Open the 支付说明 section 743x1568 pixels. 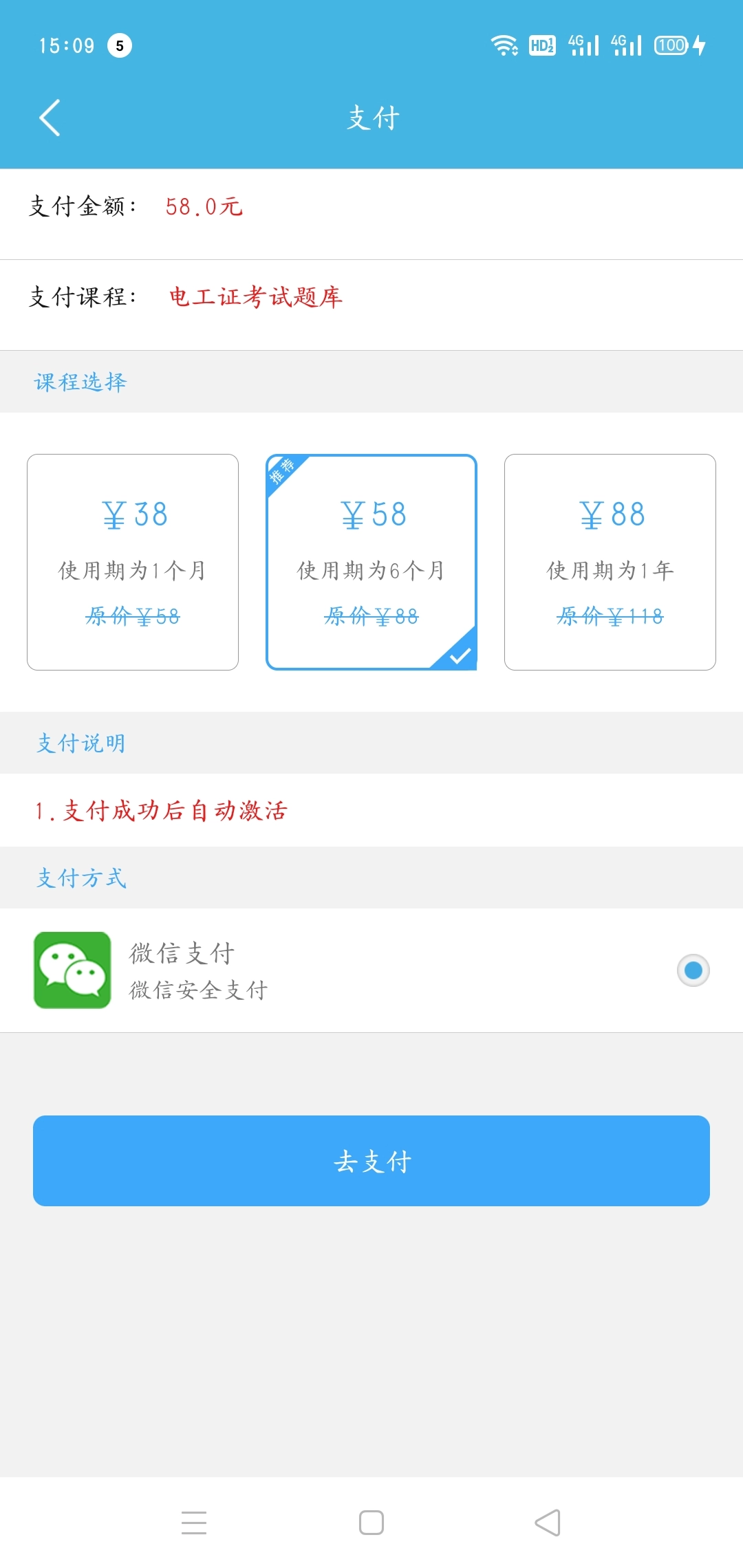80,743
